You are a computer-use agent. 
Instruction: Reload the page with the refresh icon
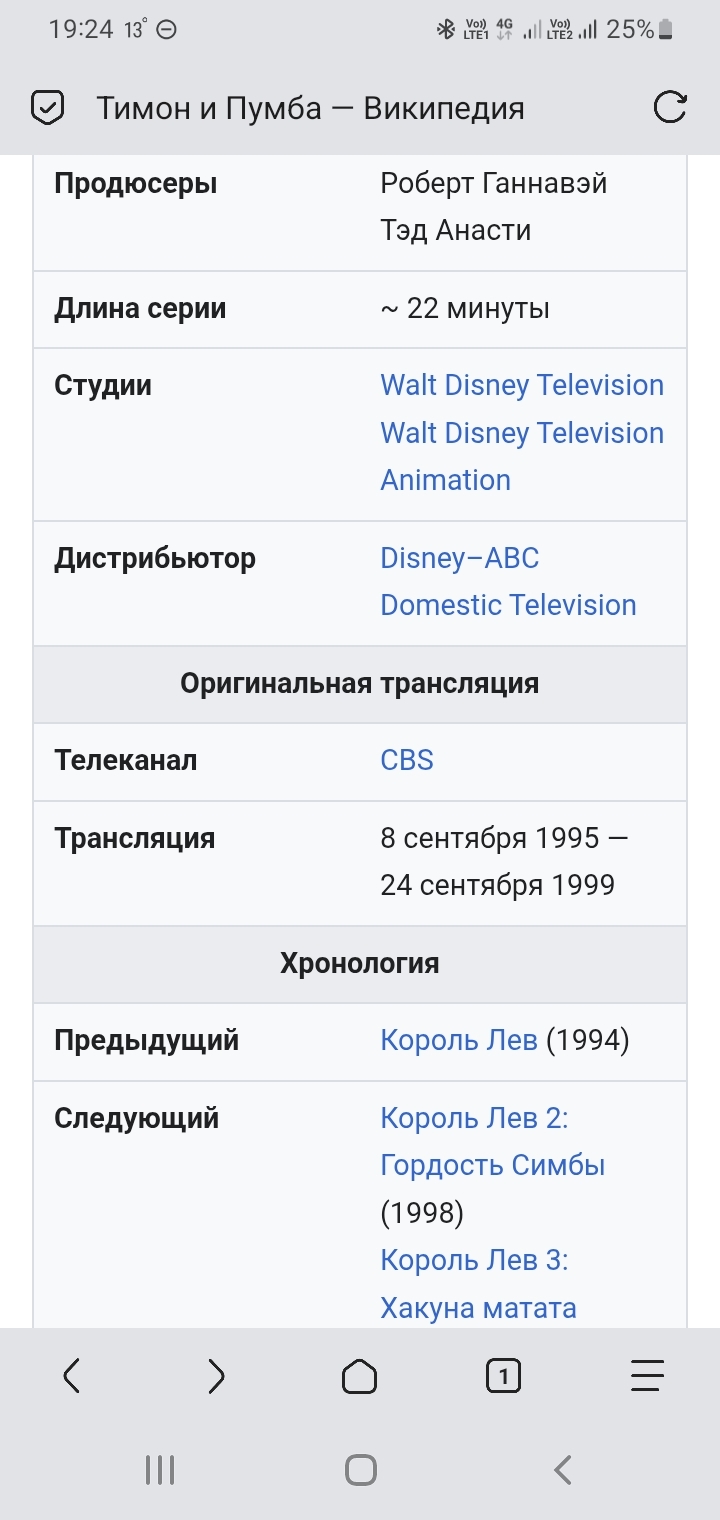(x=670, y=107)
